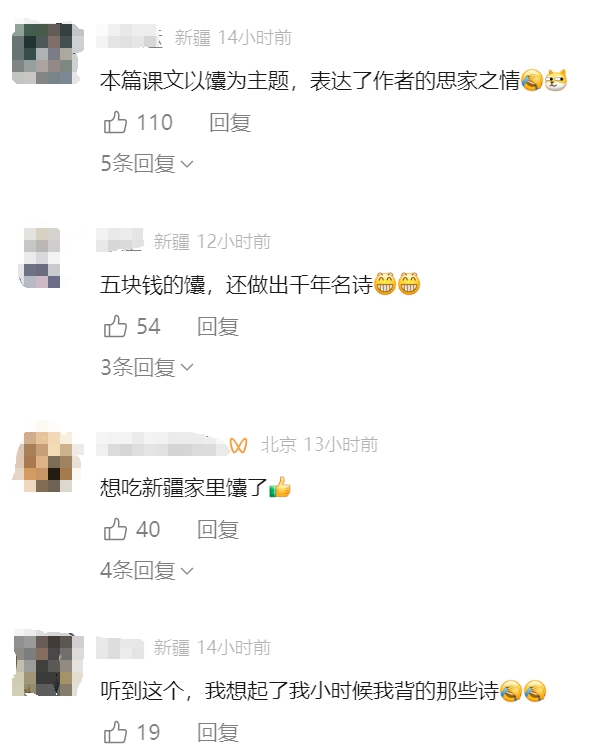Screen dimensions: 610x754
Task: Reply to the 我小时候我背的那些诗 comment
Action: tap(217, 733)
